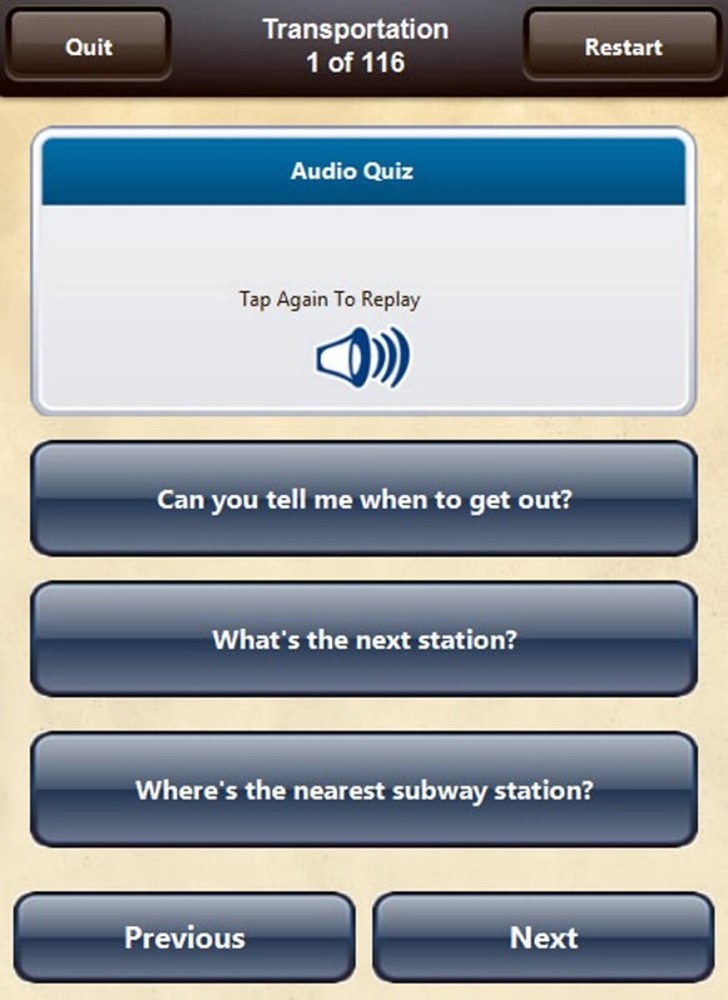Go to the Previous question
This screenshot has width=728, height=1000.
(184, 937)
